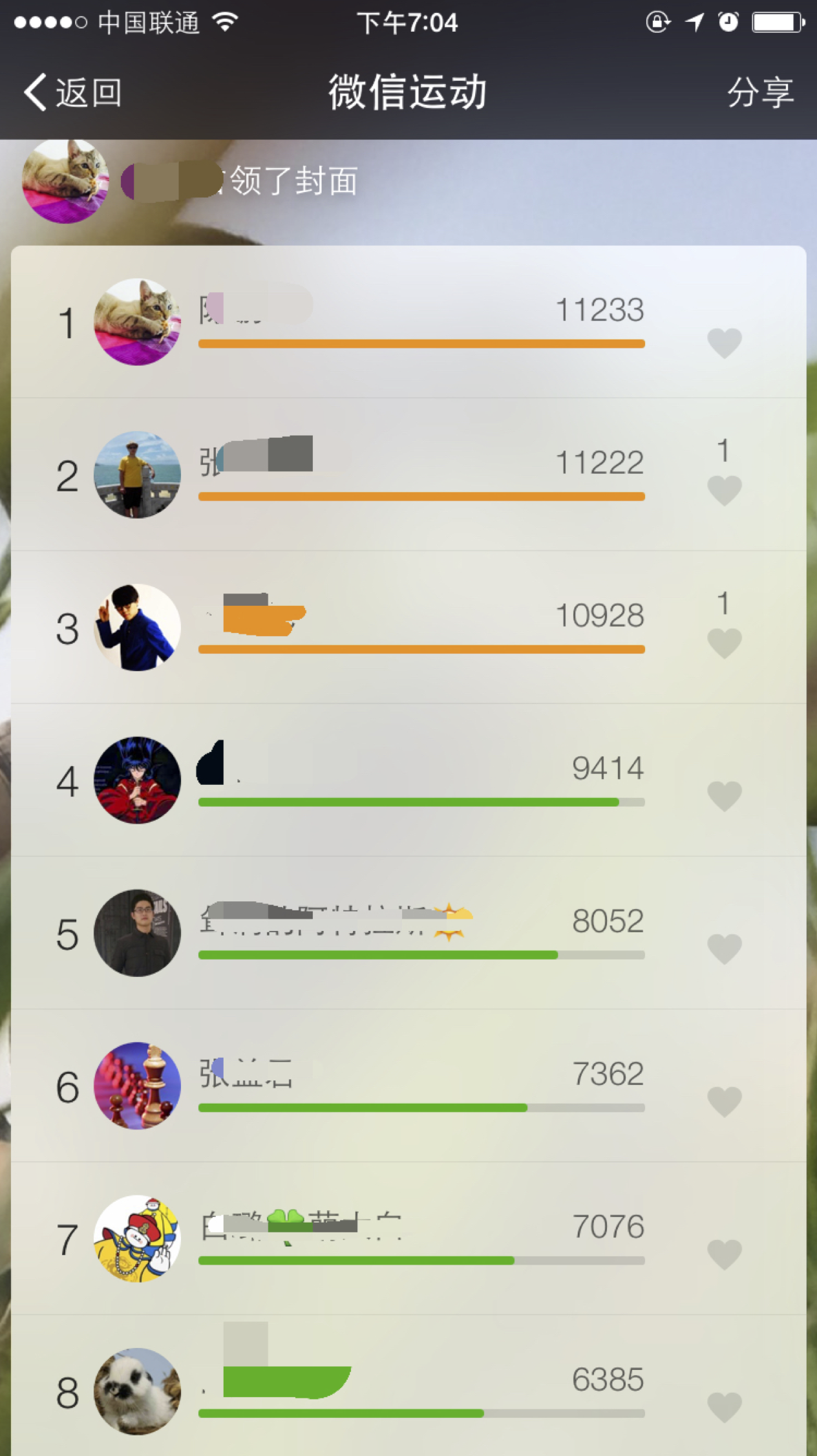
Task: Open the rank 3 user with 10928 steps
Action: tap(137, 628)
